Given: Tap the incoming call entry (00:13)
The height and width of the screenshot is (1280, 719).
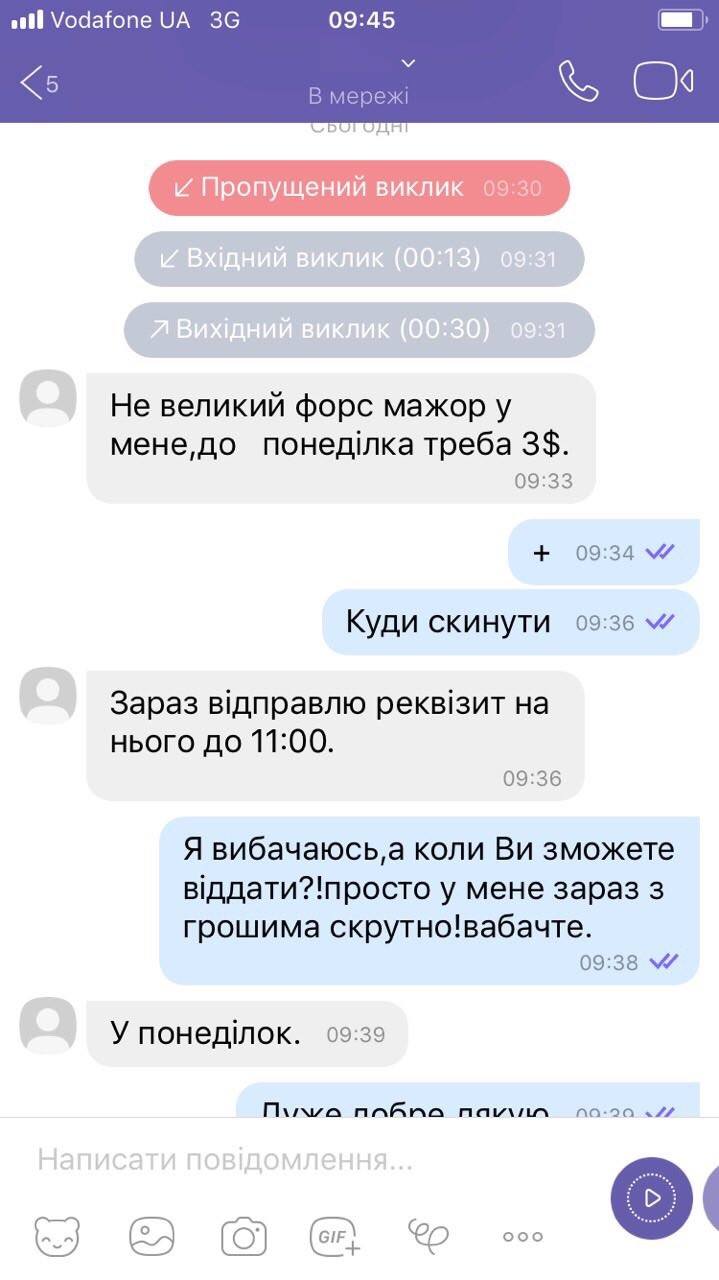Looking at the screenshot, I should coord(359,259).
